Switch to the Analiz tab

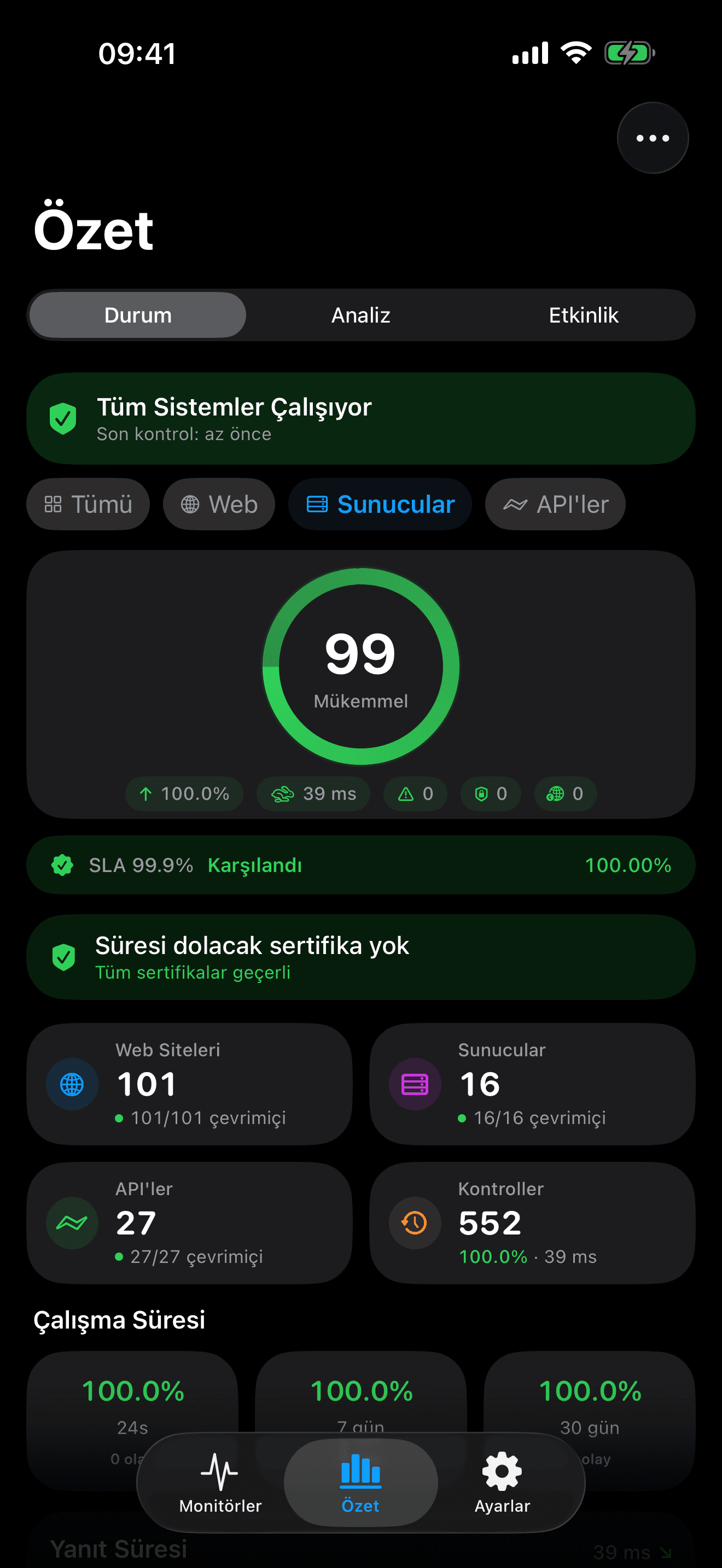[360, 315]
